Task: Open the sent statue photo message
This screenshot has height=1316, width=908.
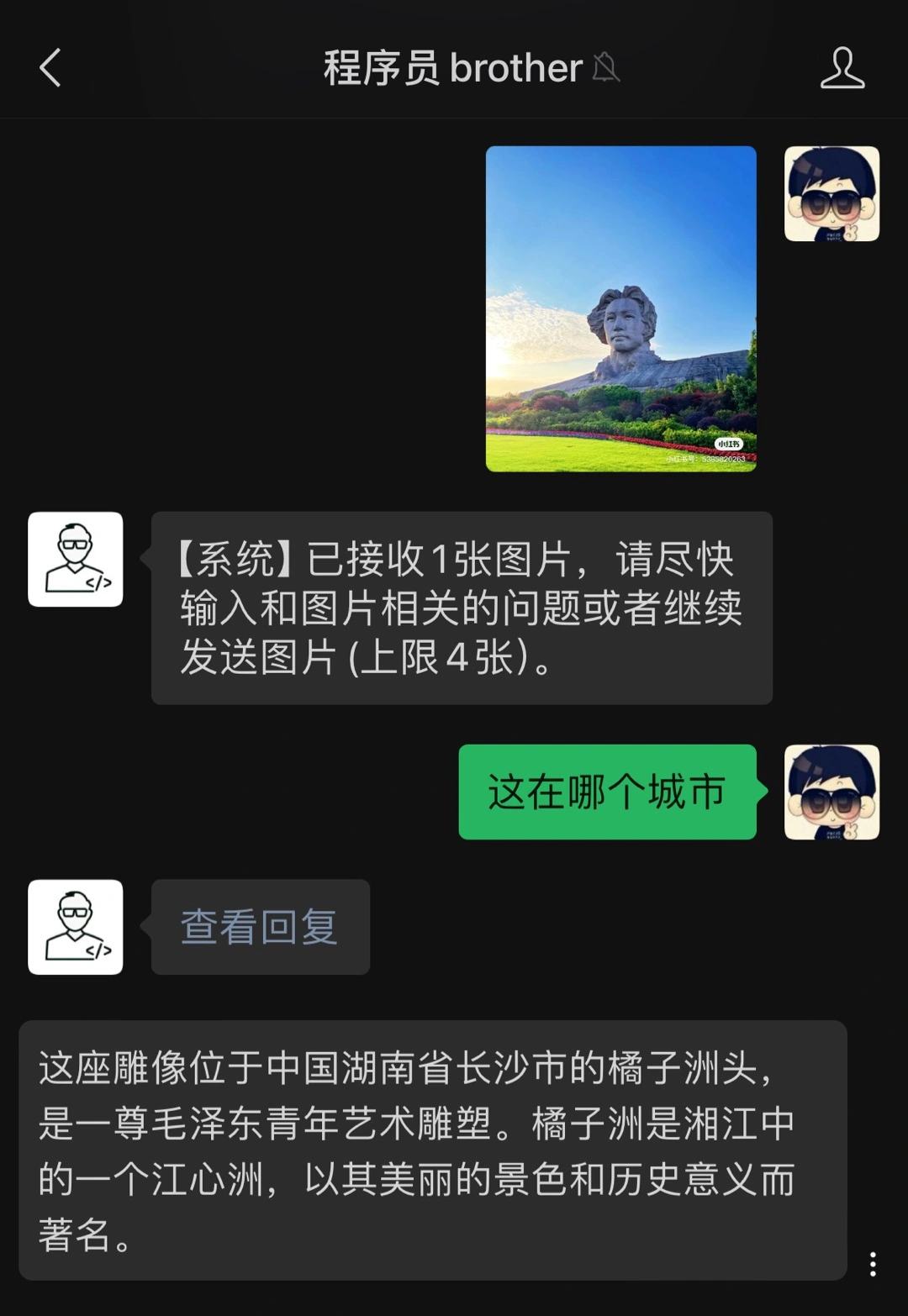Action: (x=621, y=308)
